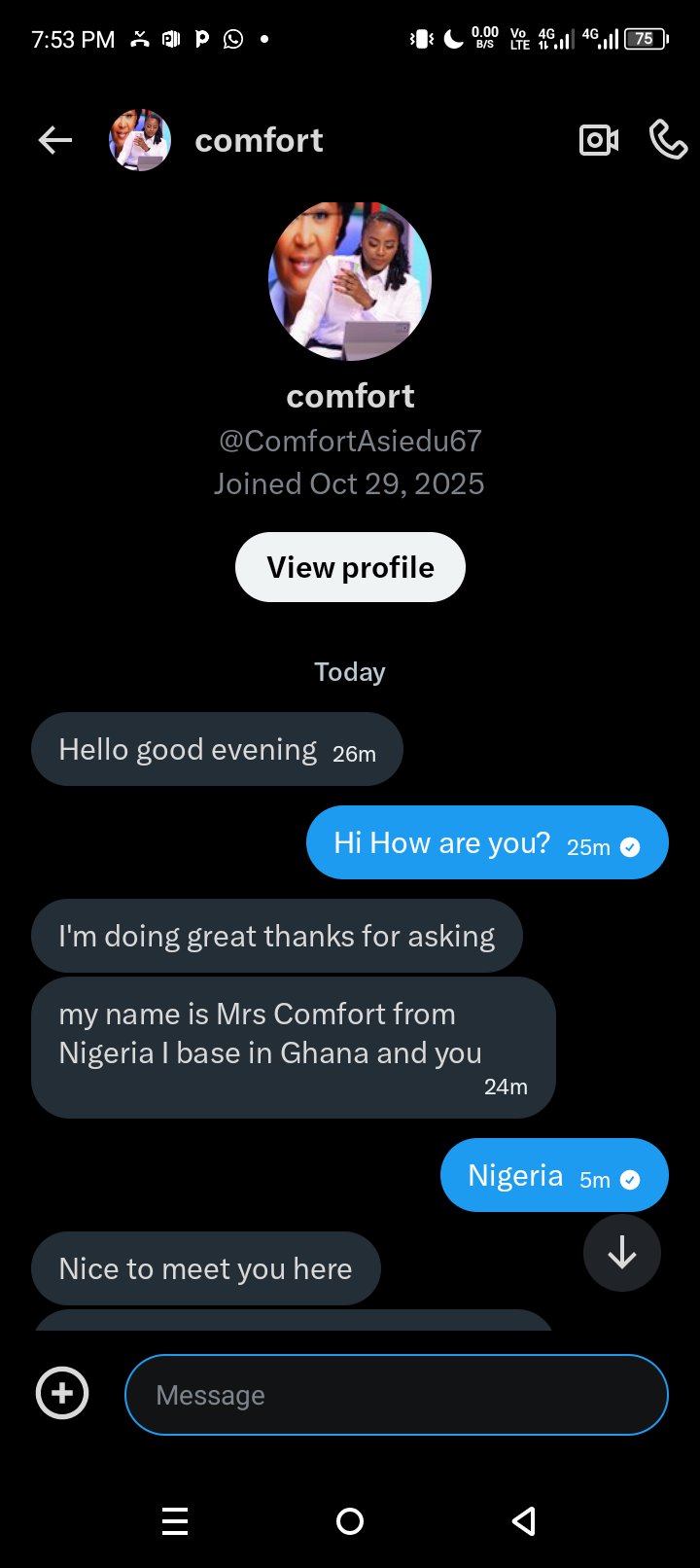Screen dimensions: 700x1568
Task: Go back from the comfort chat
Action: 55,141
